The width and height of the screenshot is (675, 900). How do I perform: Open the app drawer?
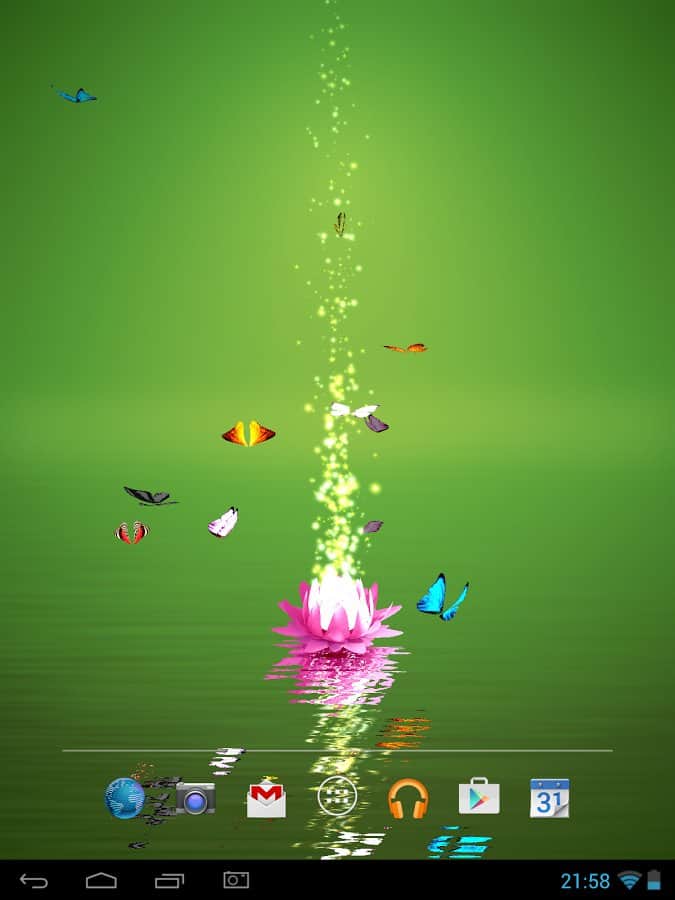pos(337,797)
